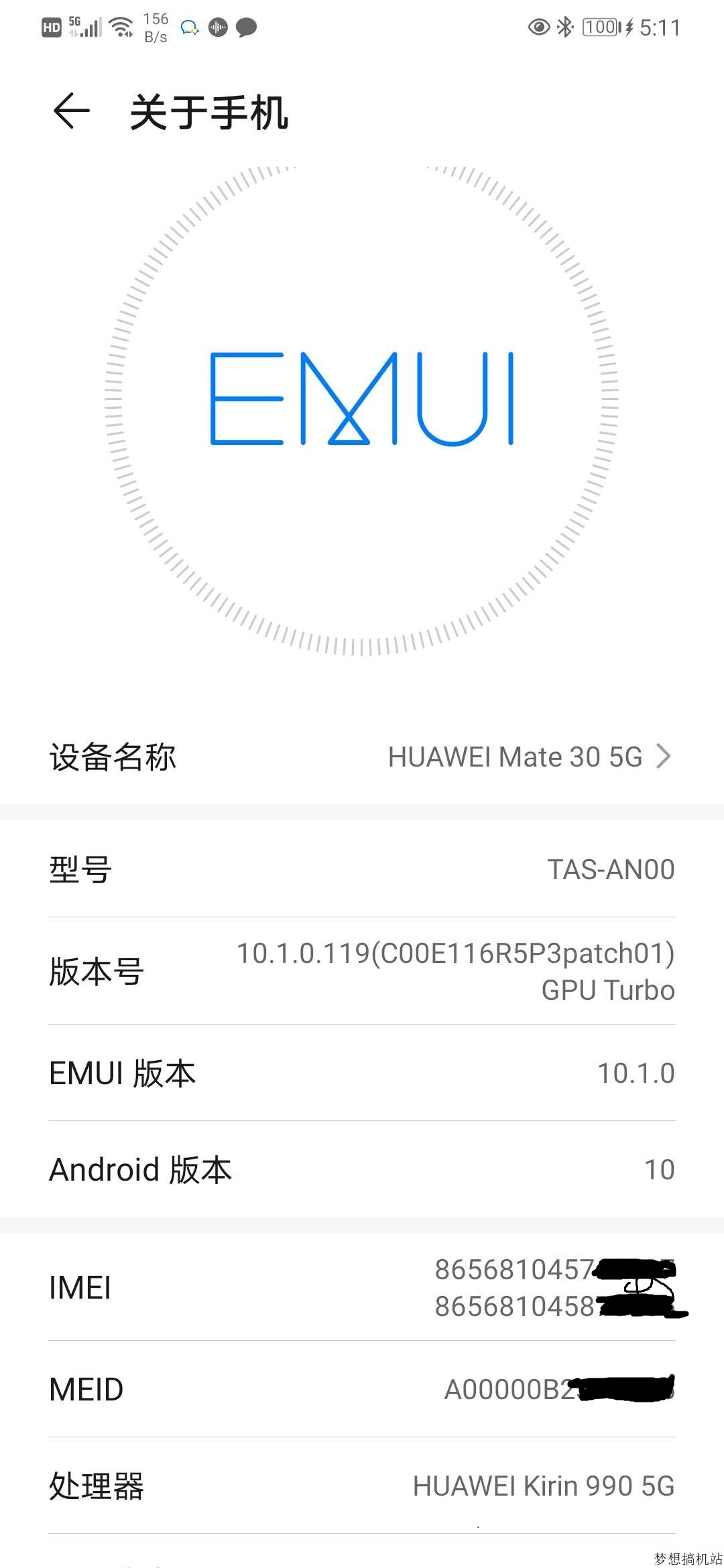
Task: Tap the circular voice recorder notification icon
Action: (217, 27)
